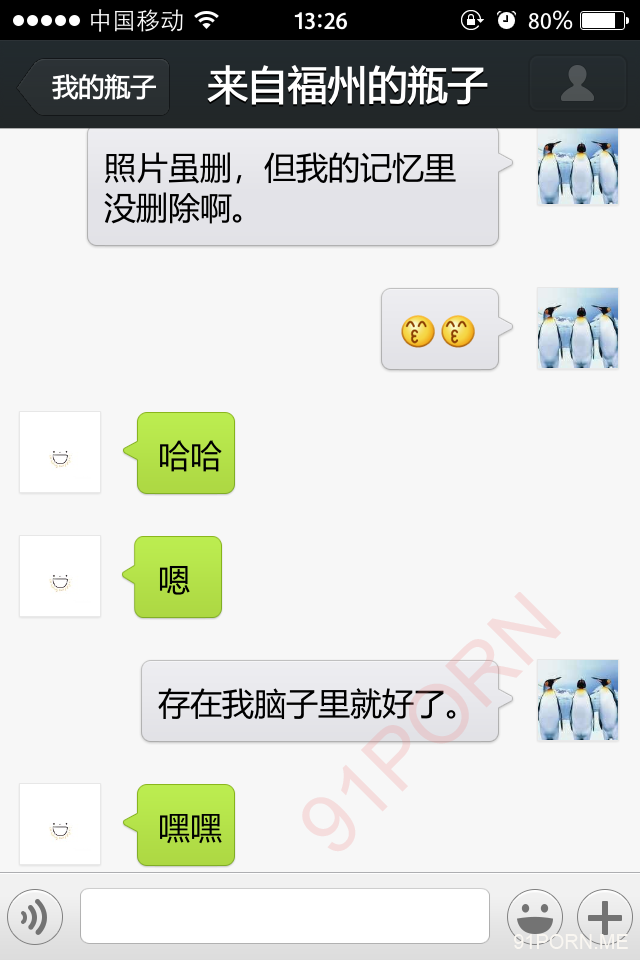Viewport: 640px width, 960px height.
Task: Open the contact profile icon
Action: [x=577, y=85]
